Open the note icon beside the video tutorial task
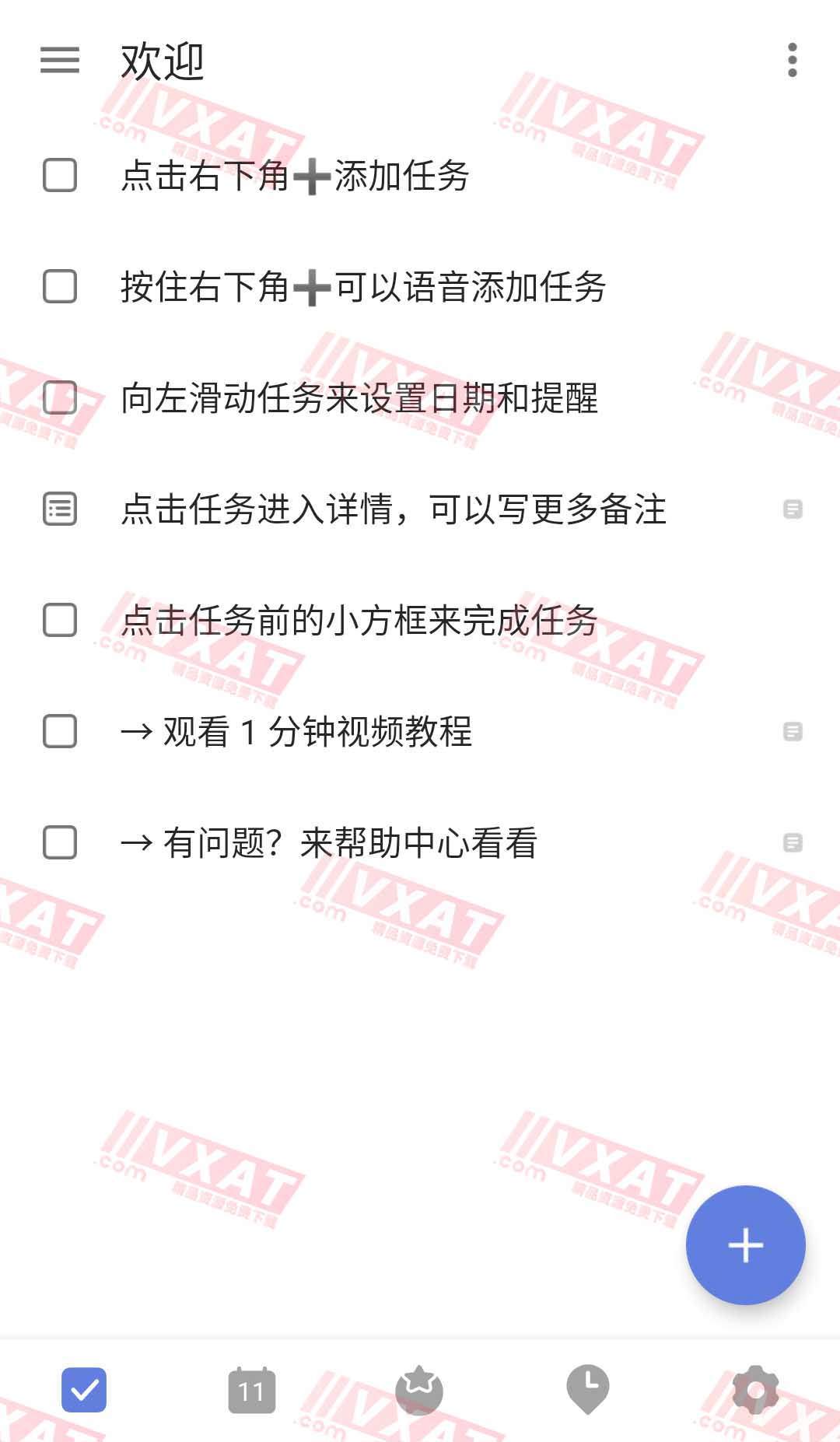 (793, 731)
